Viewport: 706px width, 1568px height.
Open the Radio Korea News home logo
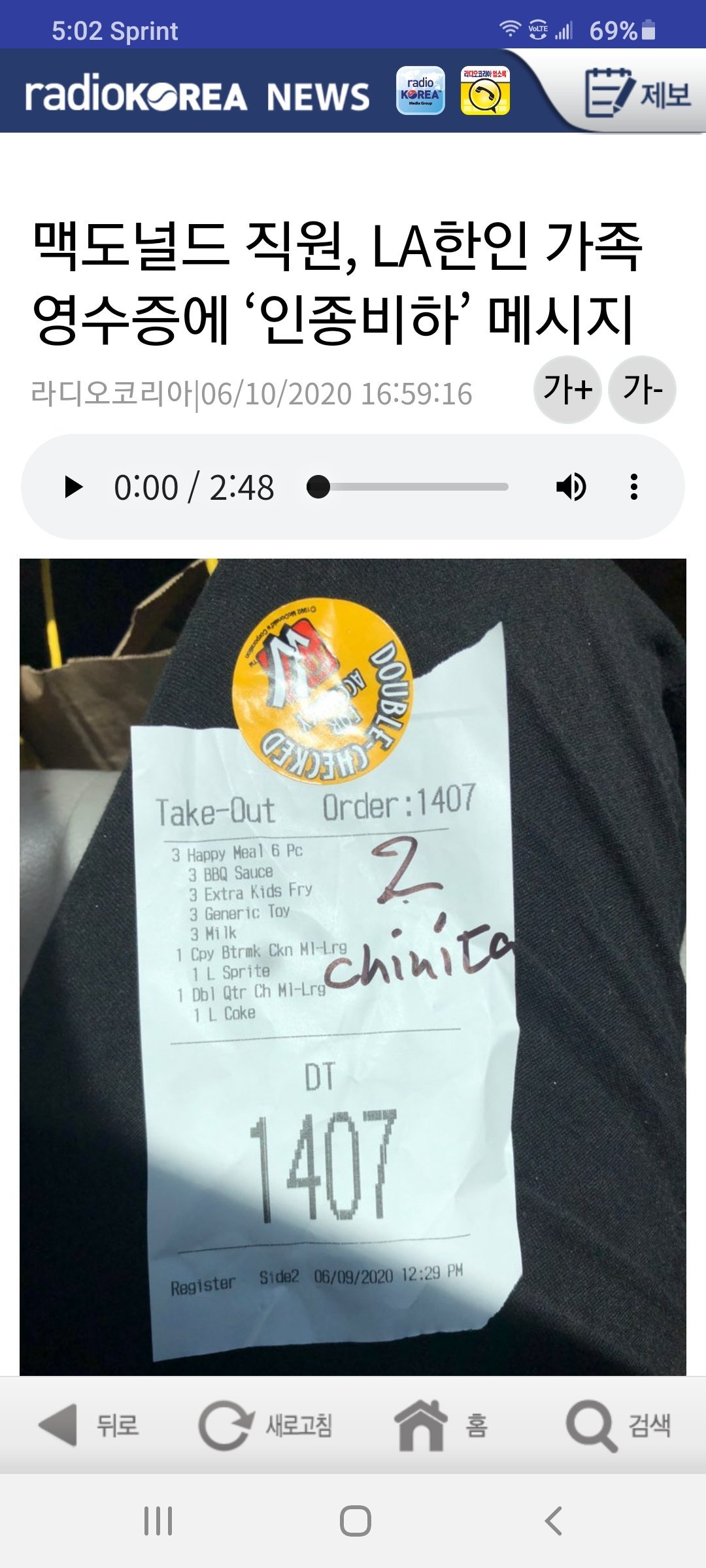tap(196, 95)
